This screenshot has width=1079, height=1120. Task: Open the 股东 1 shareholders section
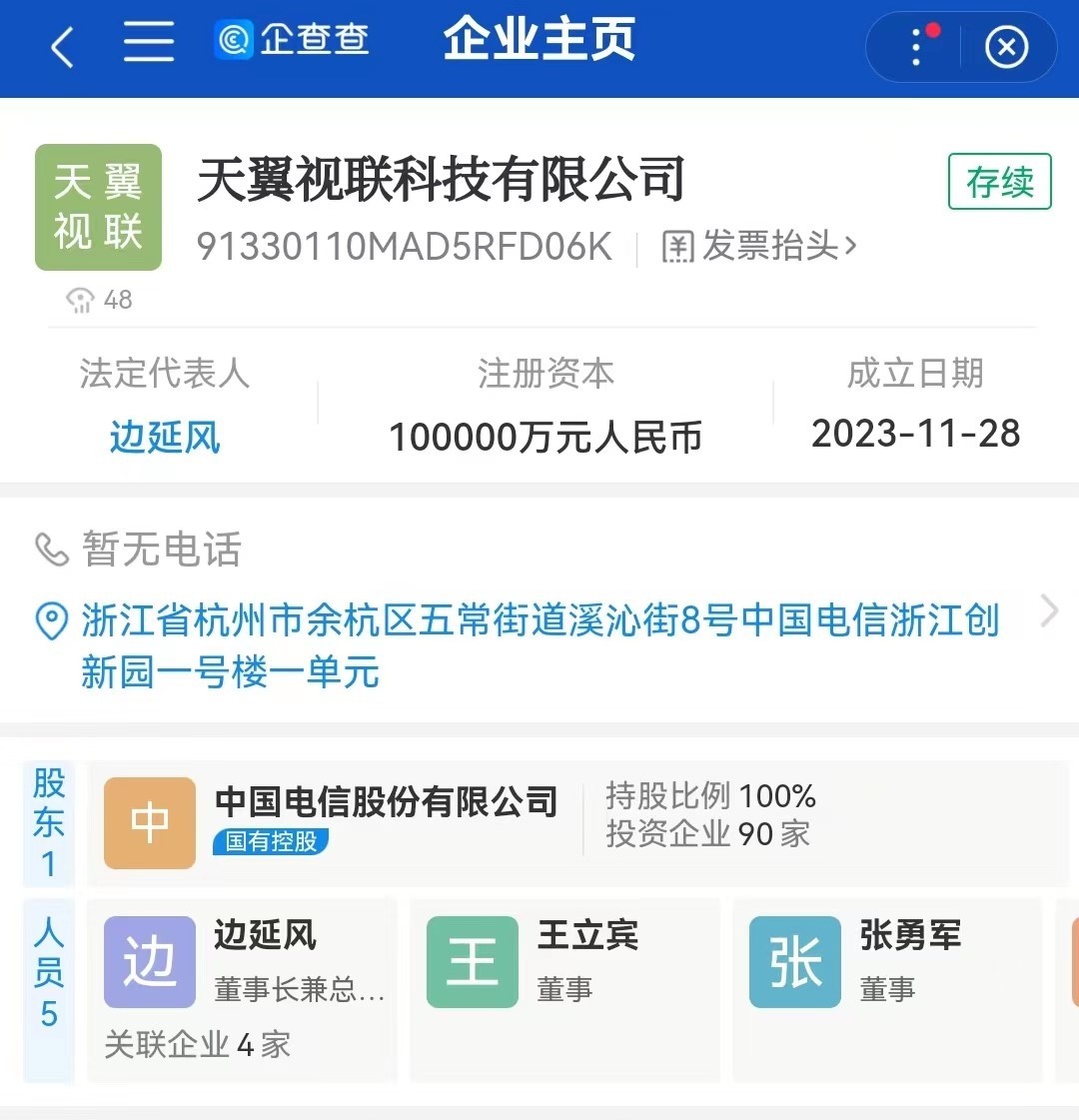click(49, 823)
